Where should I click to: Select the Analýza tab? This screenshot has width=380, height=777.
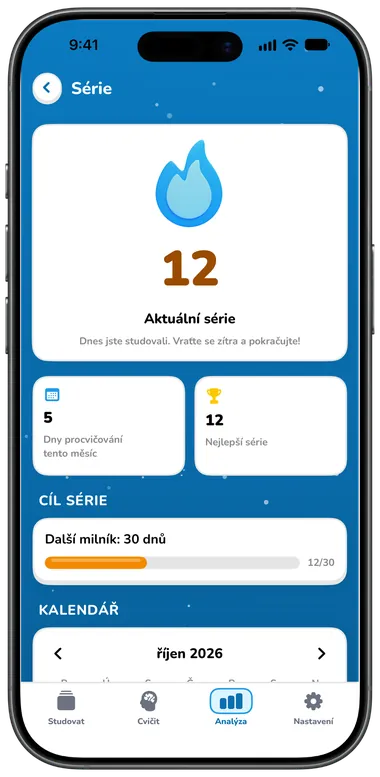point(231,708)
